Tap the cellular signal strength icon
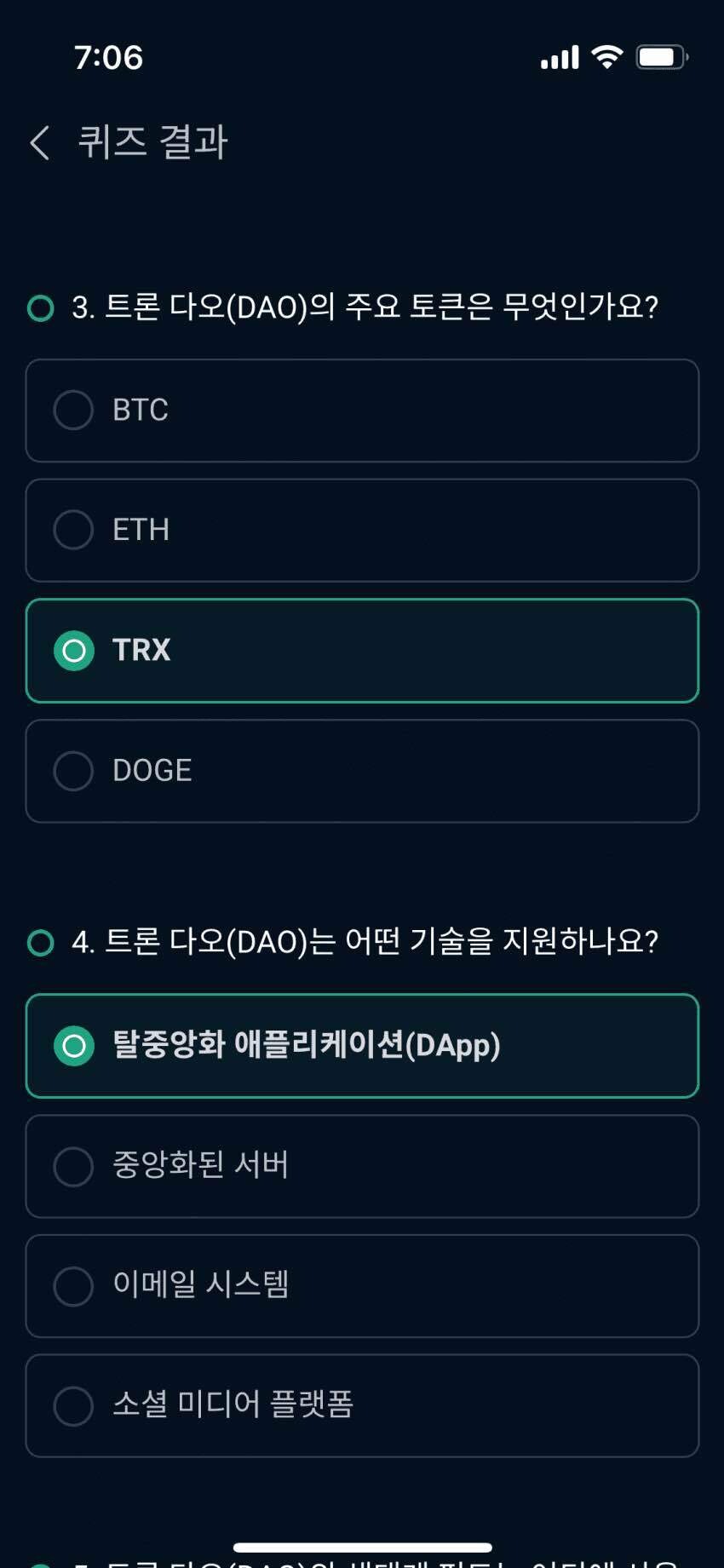 click(x=560, y=56)
